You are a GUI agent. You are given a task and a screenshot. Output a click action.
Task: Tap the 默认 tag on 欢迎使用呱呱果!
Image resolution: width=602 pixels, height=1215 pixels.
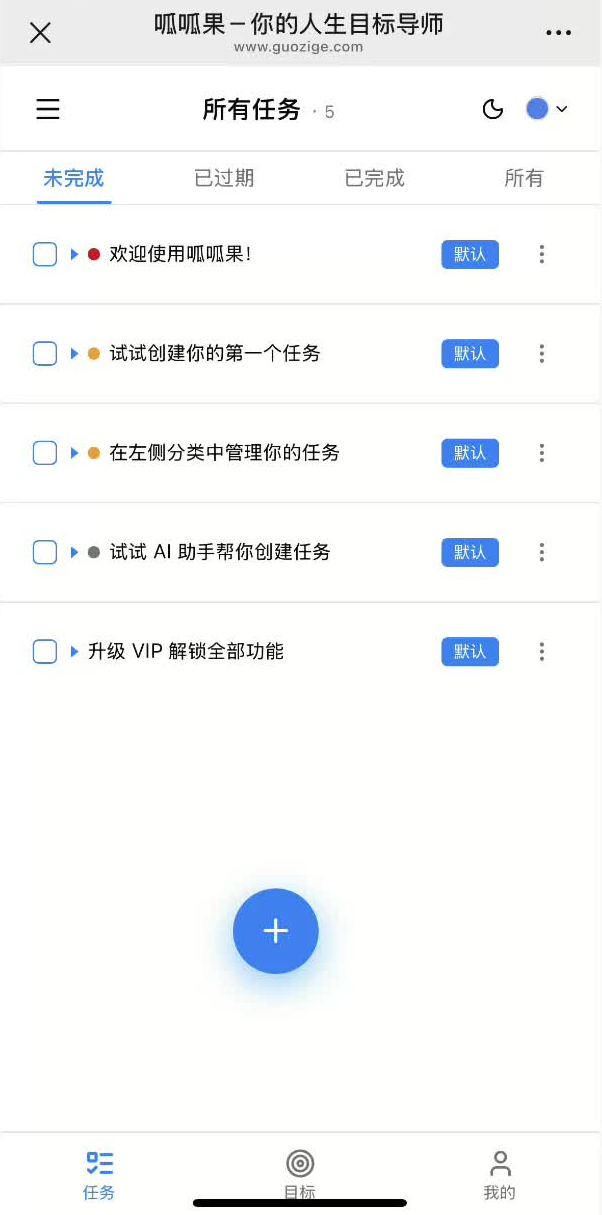click(x=470, y=254)
